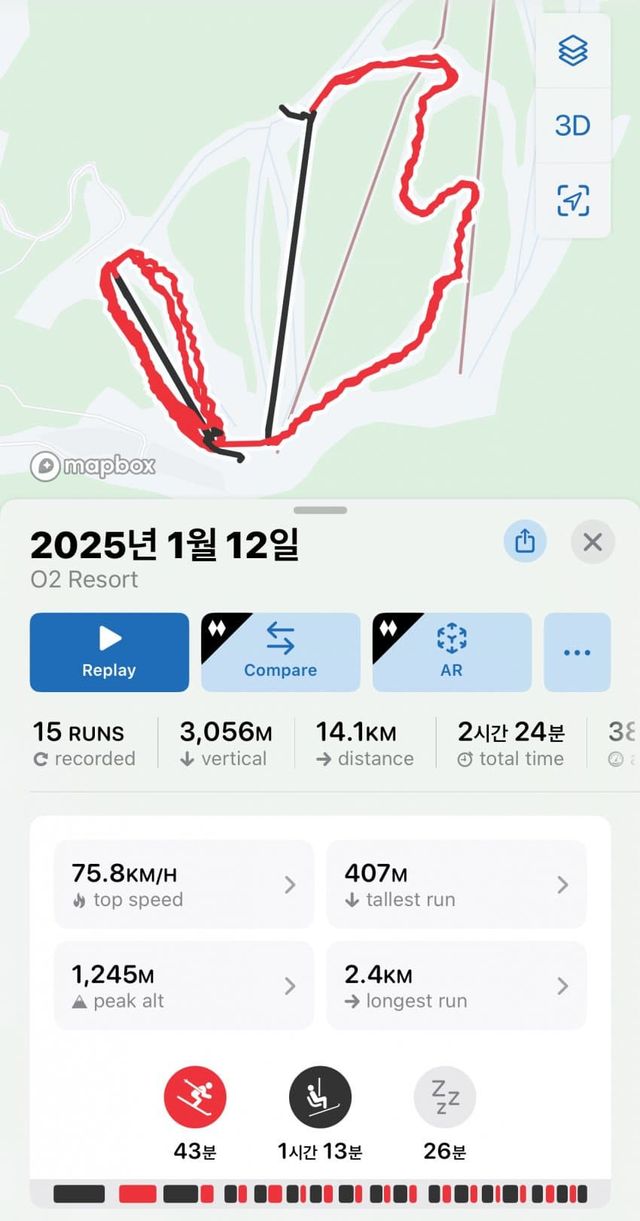Close the day summary panel
The width and height of the screenshot is (640, 1221).
(x=593, y=542)
